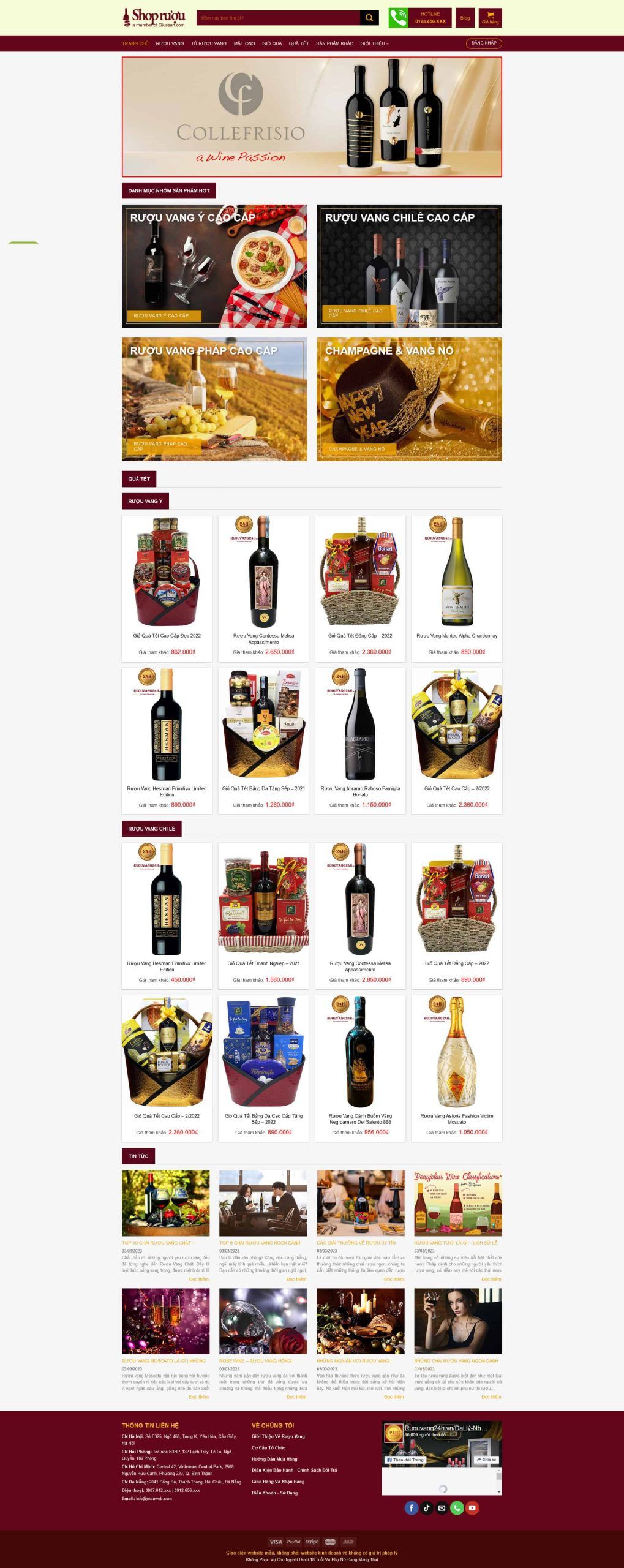Open the Giỏ hàng cart icon

click(x=490, y=18)
